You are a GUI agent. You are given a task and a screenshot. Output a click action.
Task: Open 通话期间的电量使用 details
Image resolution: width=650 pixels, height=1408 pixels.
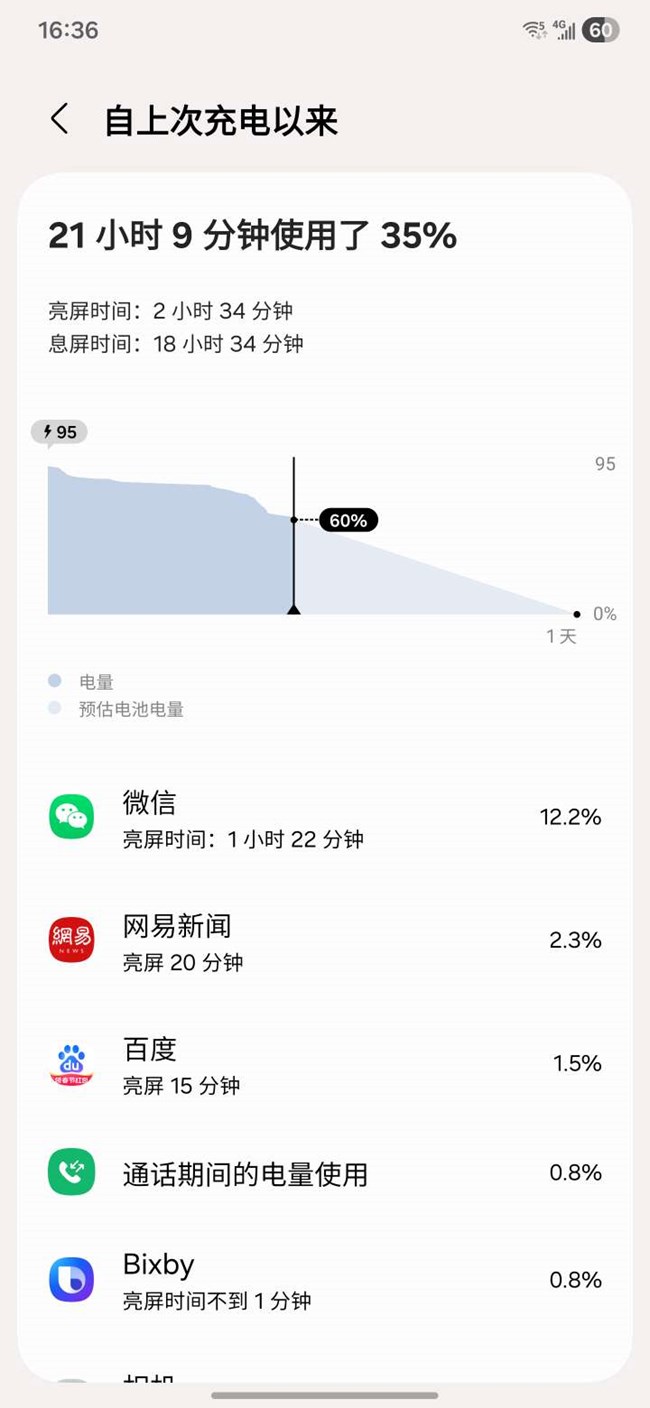coord(325,1173)
